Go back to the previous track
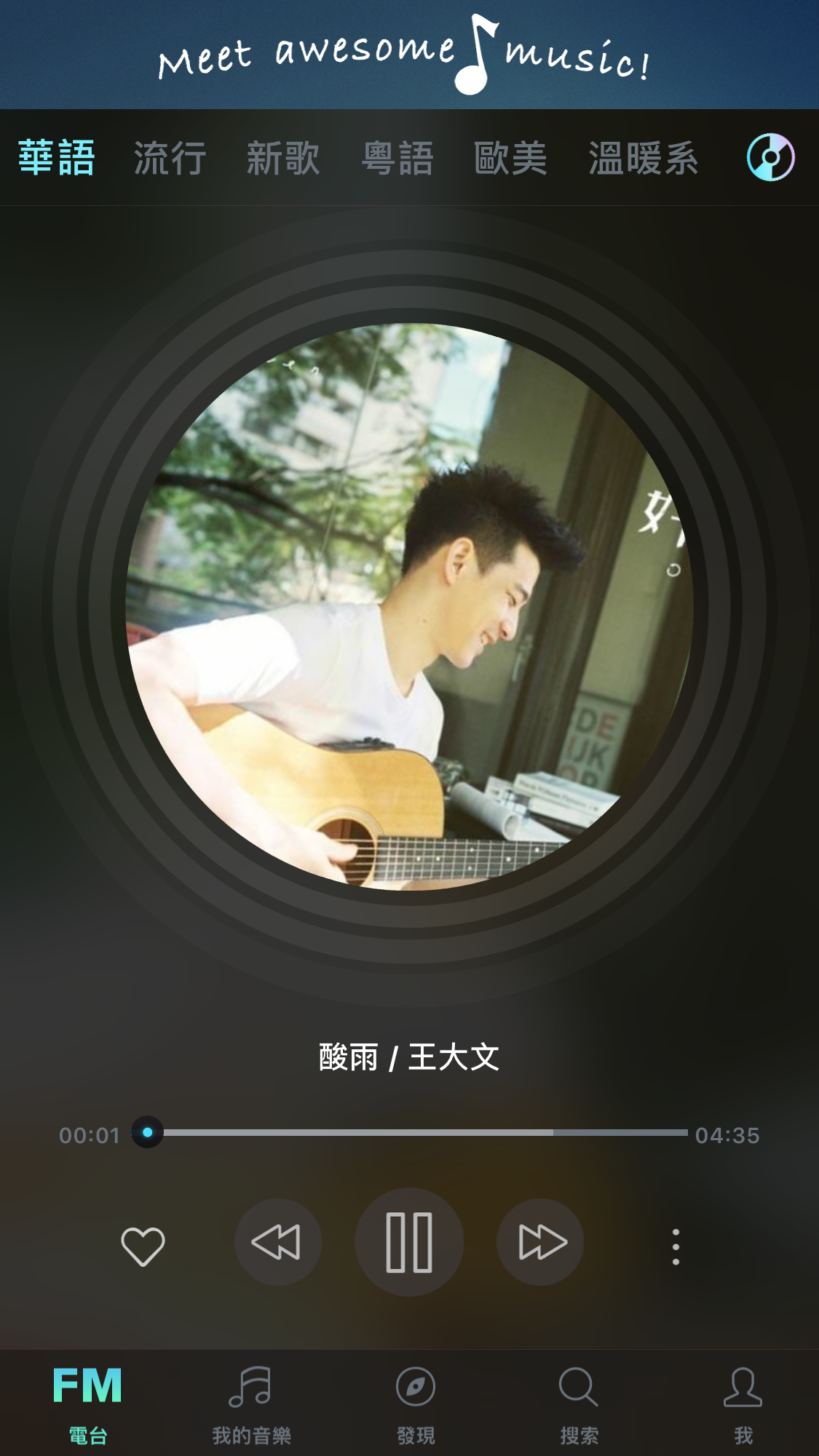The width and height of the screenshot is (819, 1456). (x=278, y=1243)
